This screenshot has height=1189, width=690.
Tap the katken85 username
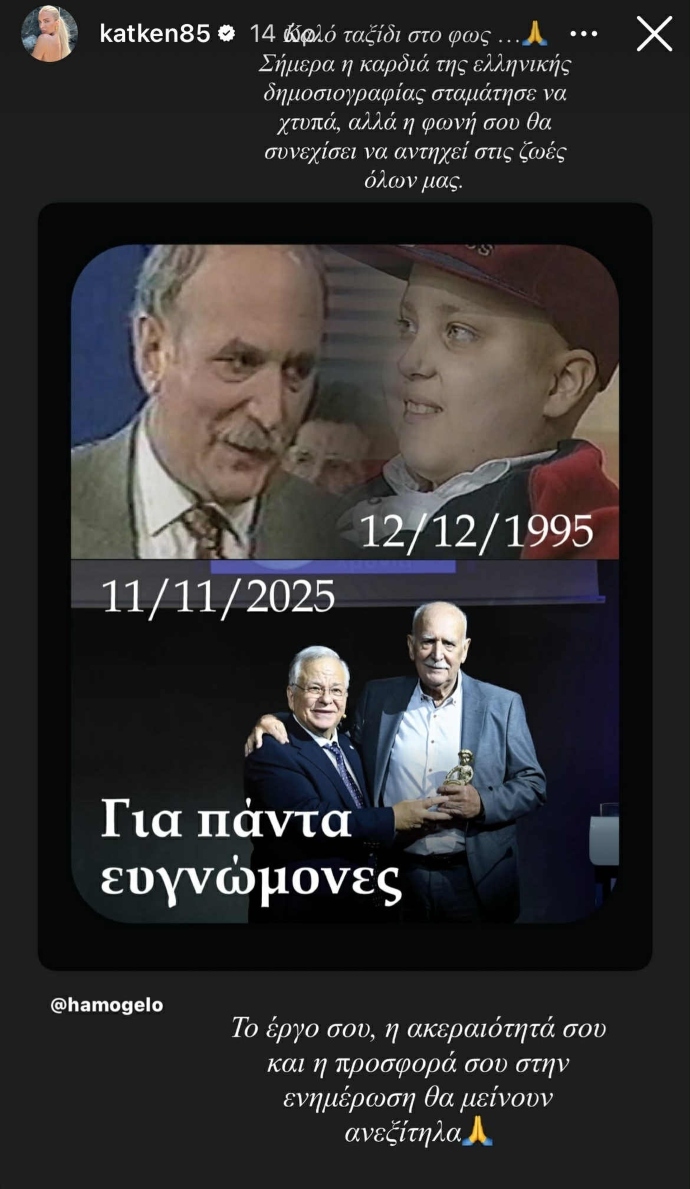coord(155,33)
